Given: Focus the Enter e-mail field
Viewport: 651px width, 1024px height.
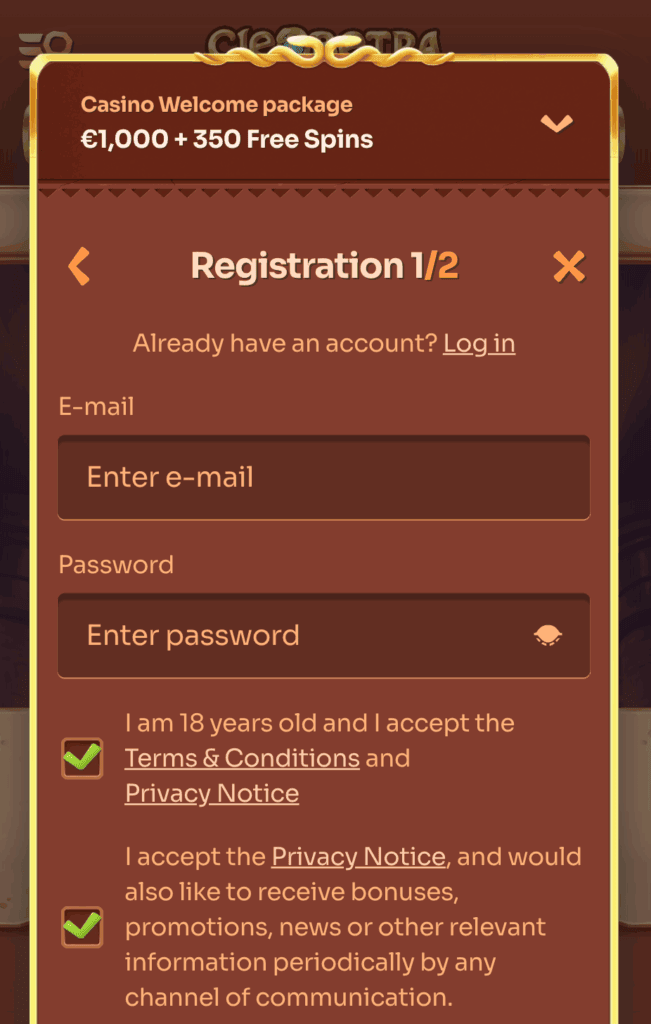Looking at the screenshot, I should [x=324, y=477].
